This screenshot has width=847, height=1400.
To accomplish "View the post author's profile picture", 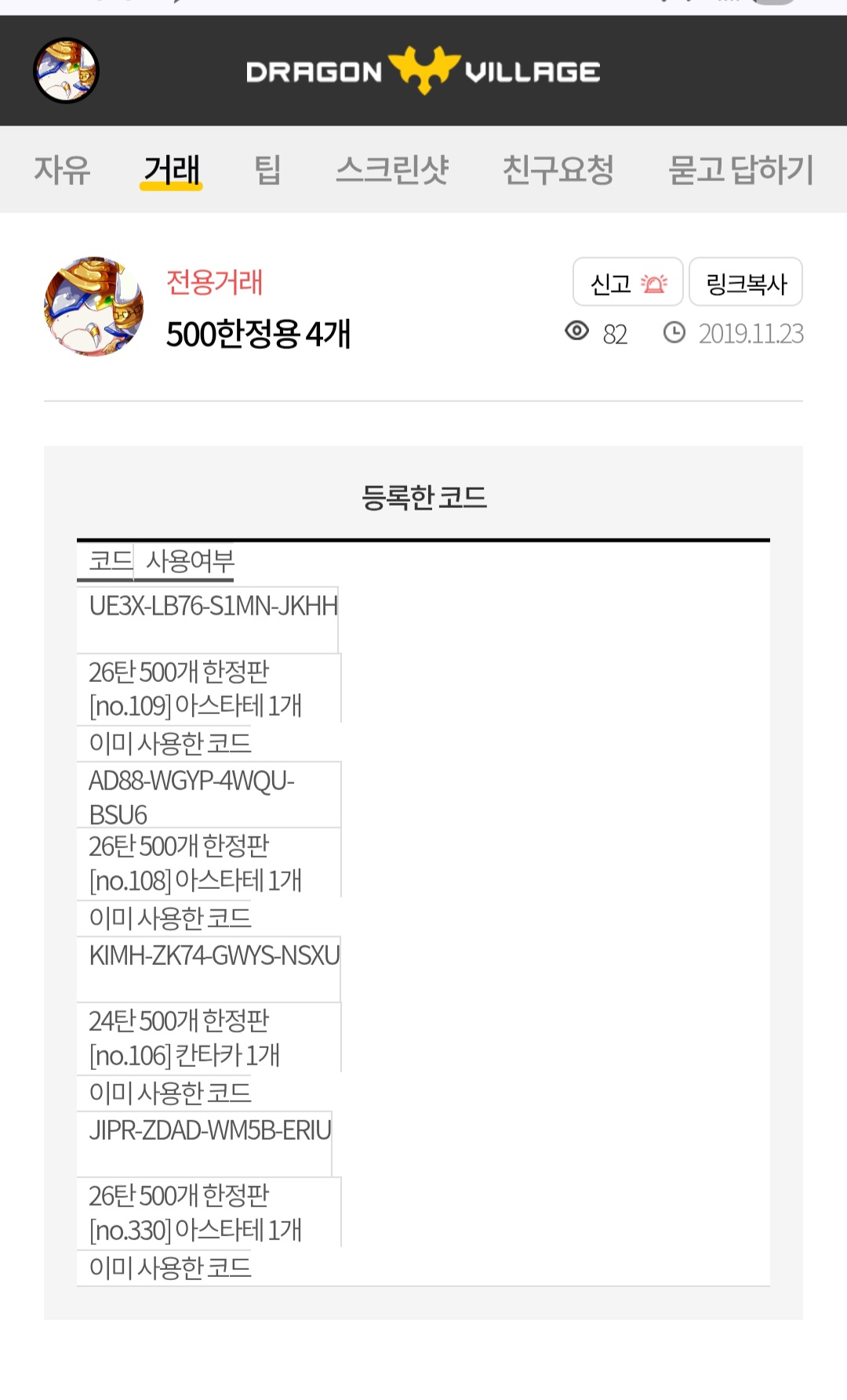I will coord(93,306).
